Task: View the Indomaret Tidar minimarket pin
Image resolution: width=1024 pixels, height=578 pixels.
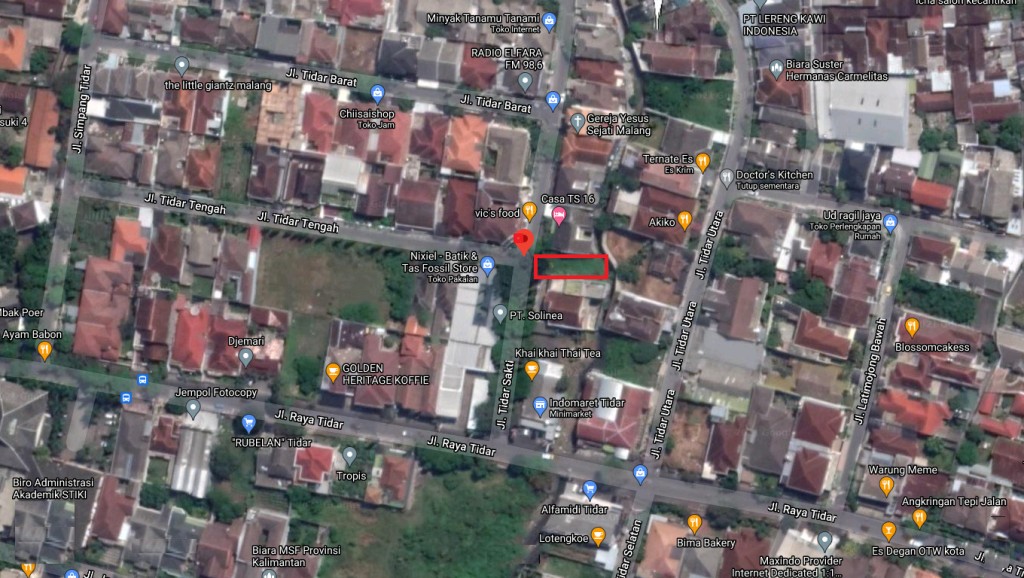Action: click(540, 407)
